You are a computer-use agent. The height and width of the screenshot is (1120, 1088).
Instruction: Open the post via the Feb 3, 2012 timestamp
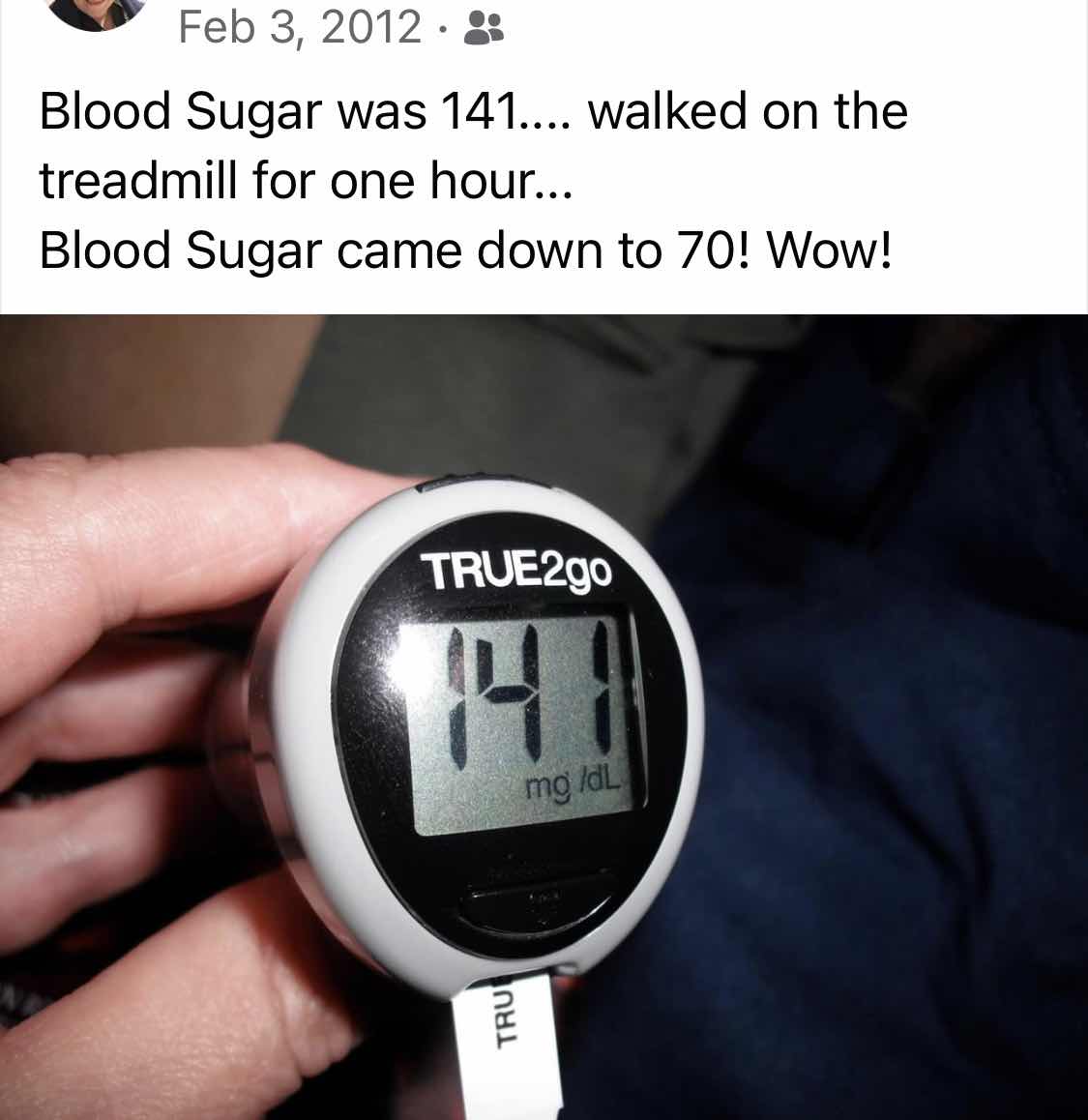(x=300, y=27)
